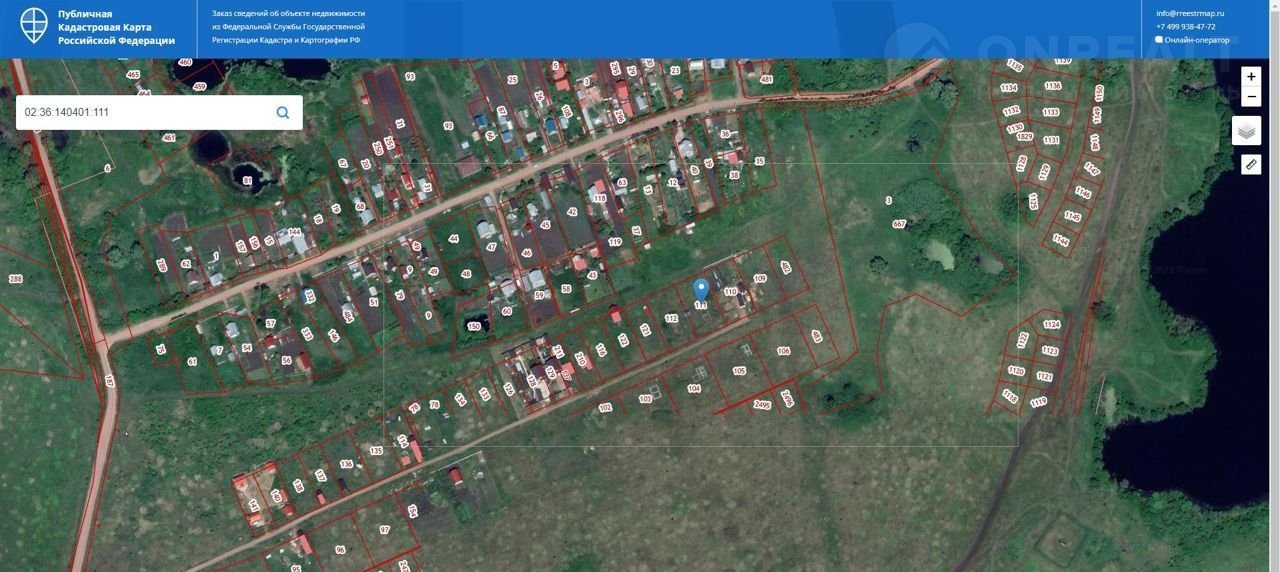1280x572 pixels.
Task: Zoom out of the map
Action: [x=1251, y=97]
